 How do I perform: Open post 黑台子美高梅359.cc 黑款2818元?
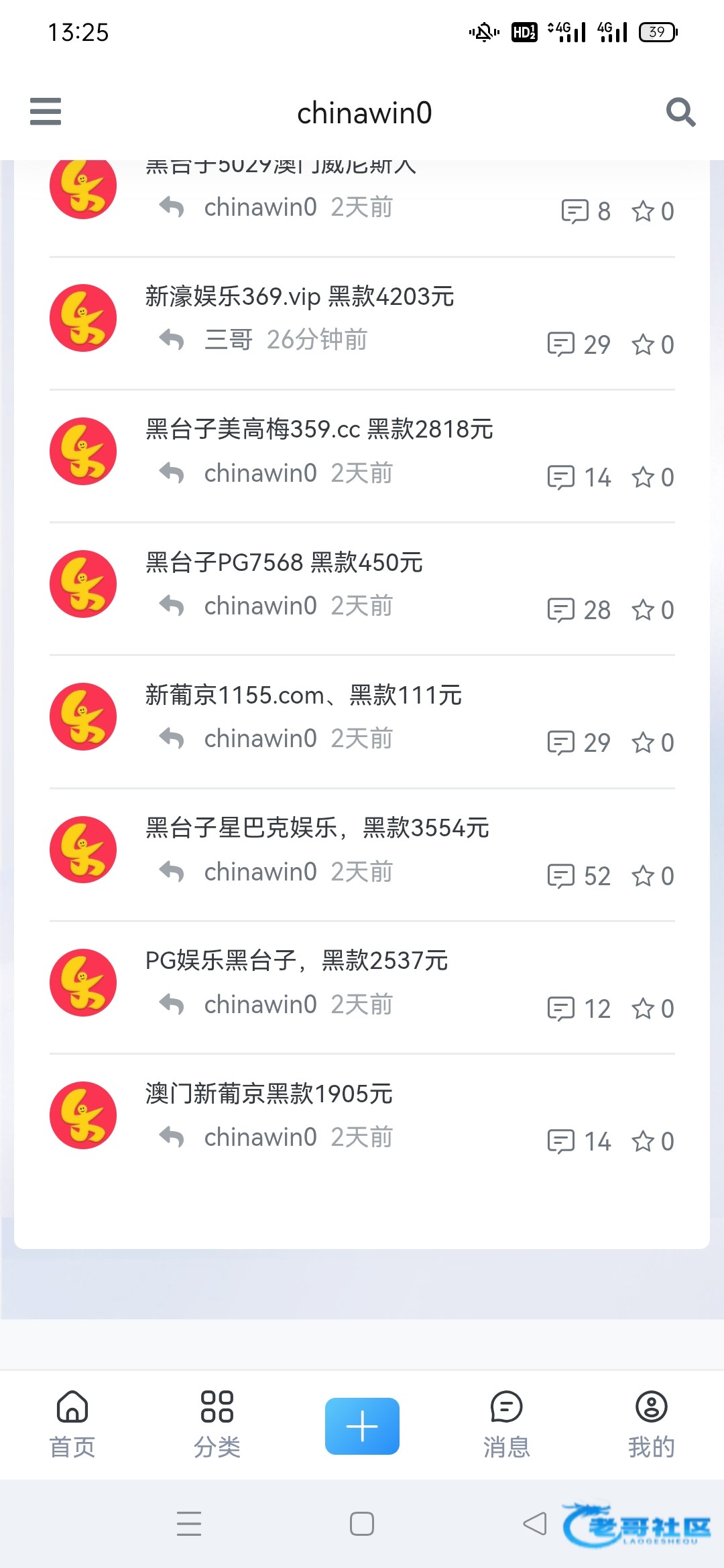click(319, 429)
